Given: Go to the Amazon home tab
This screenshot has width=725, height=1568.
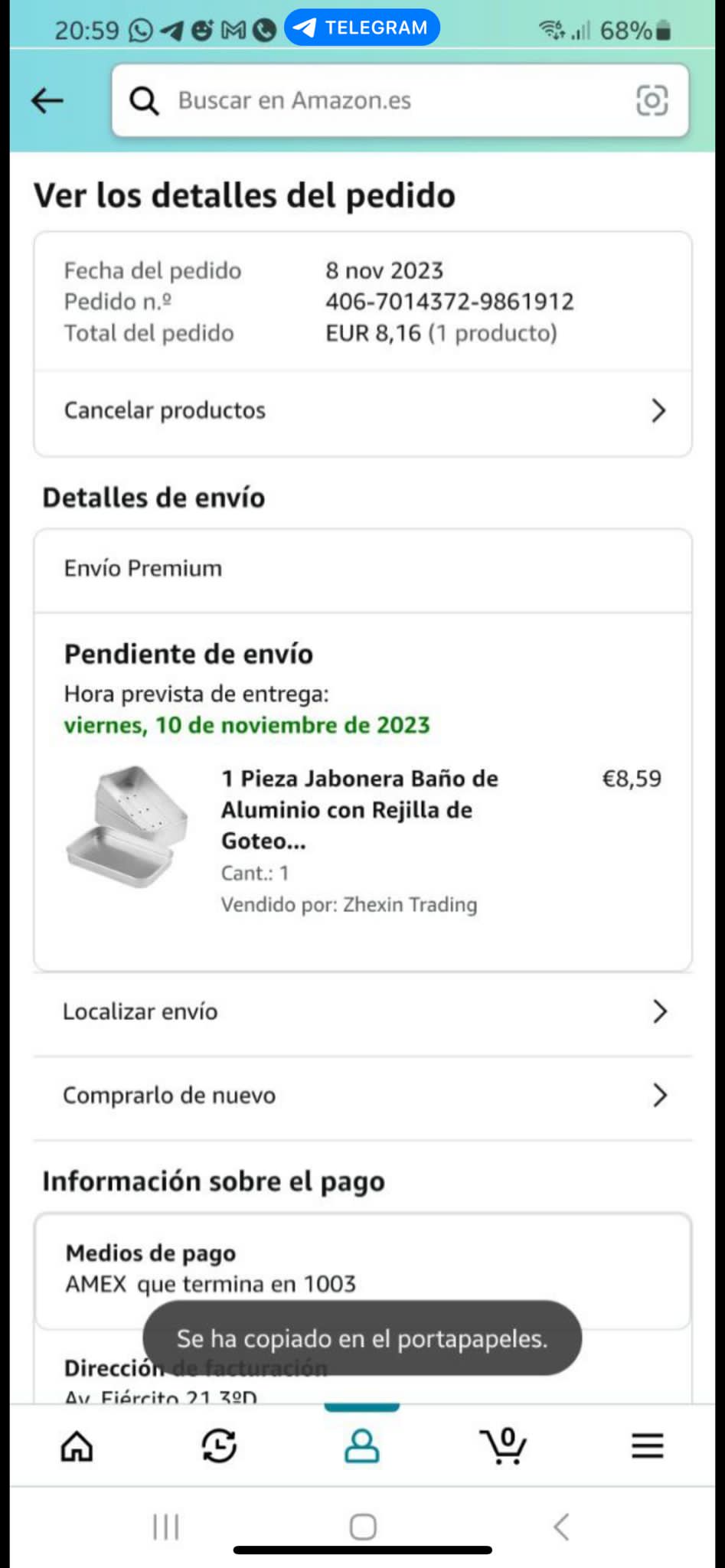Looking at the screenshot, I should (x=77, y=1446).
